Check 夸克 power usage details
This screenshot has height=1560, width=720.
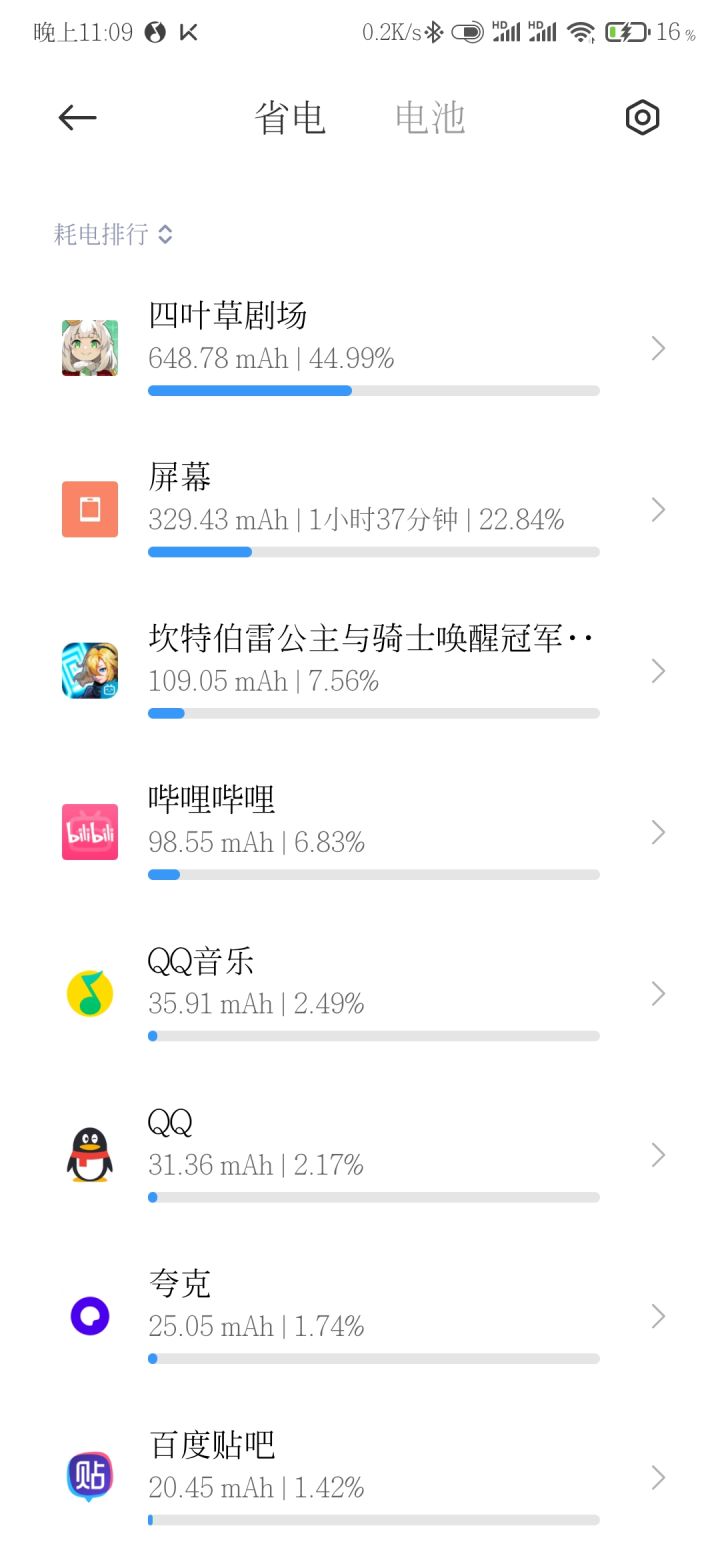click(x=360, y=1316)
